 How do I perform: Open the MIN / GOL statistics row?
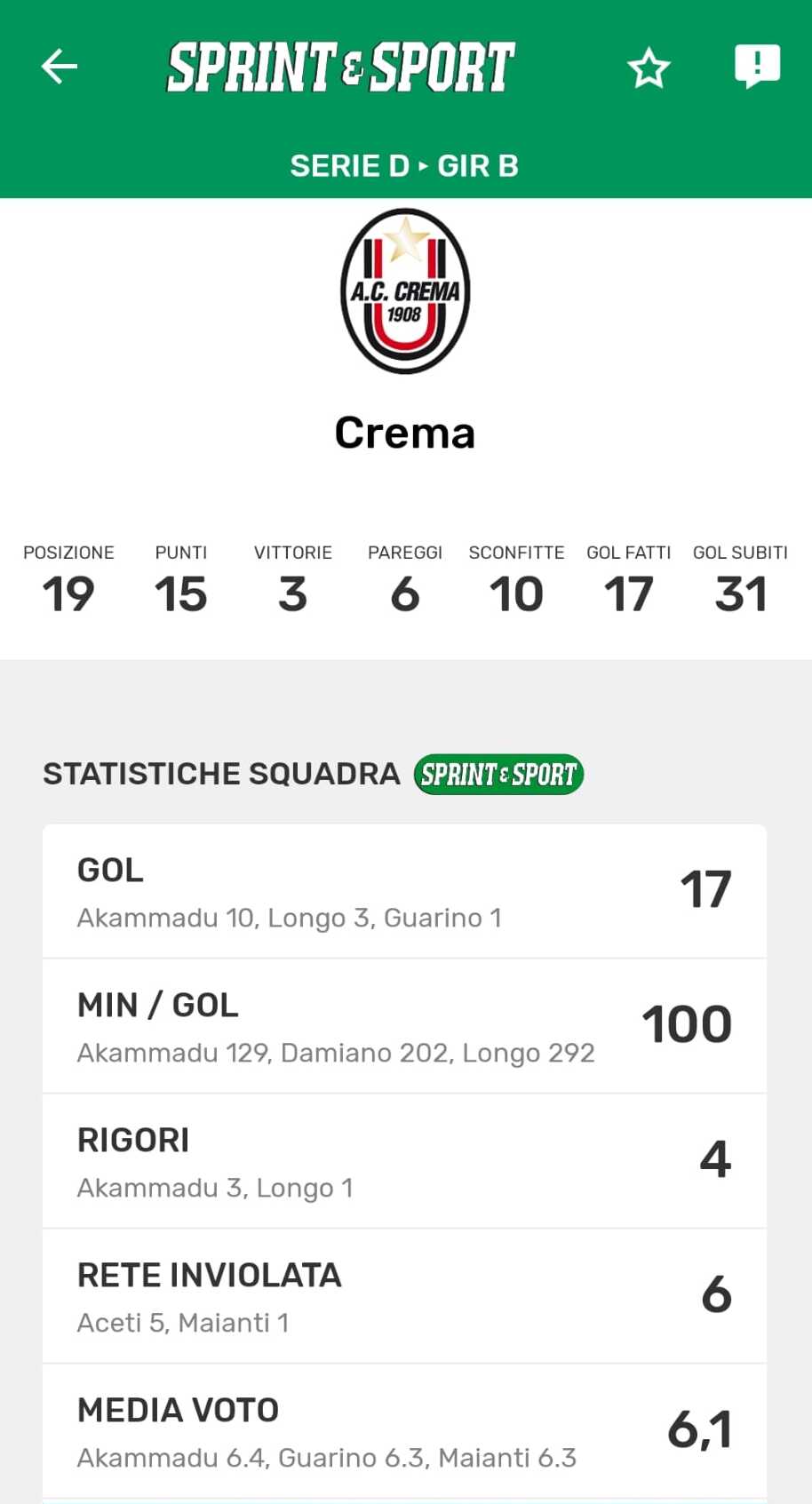click(x=405, y=1026)
